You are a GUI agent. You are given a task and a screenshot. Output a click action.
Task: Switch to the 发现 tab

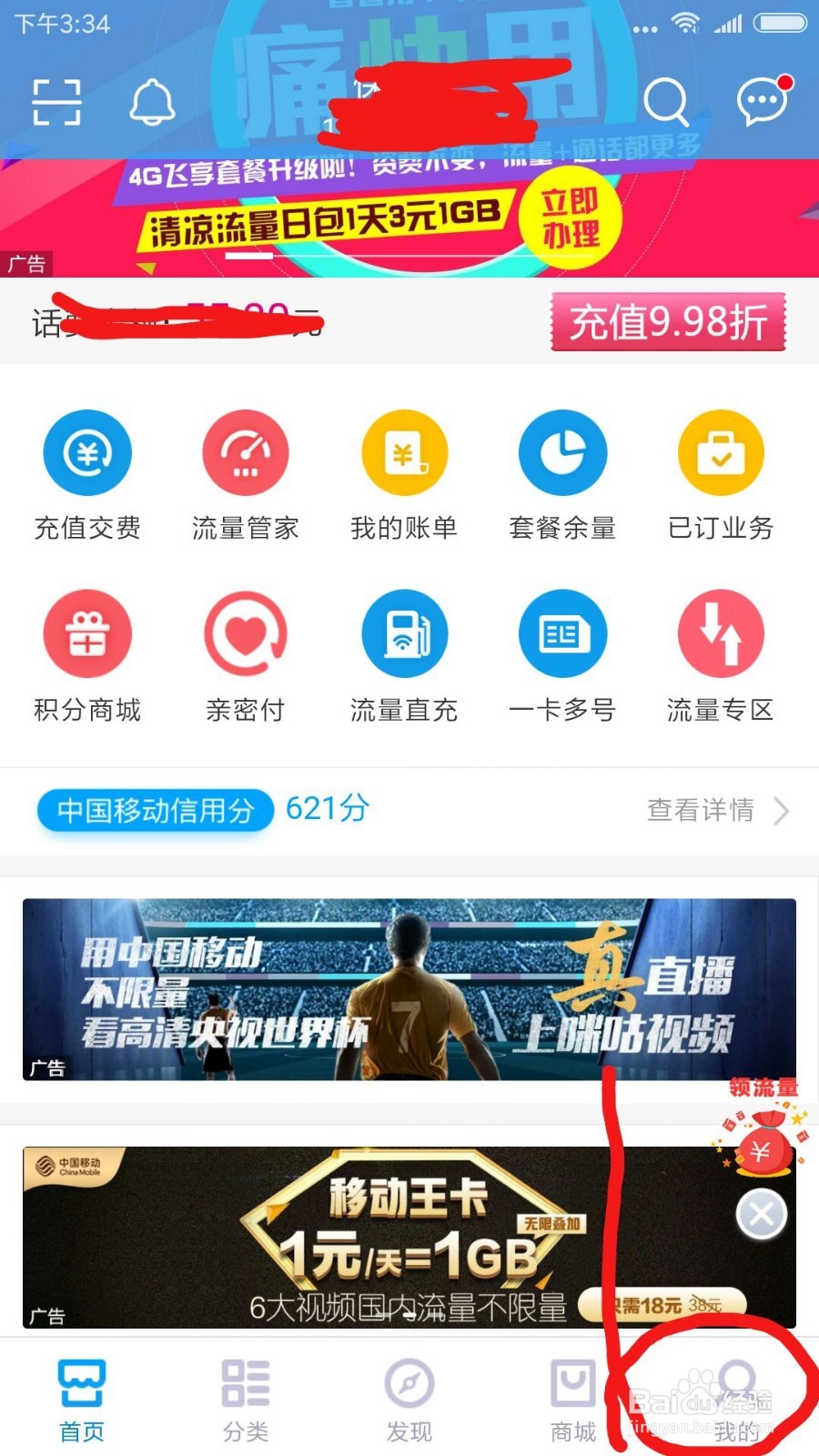(408, 1397)
